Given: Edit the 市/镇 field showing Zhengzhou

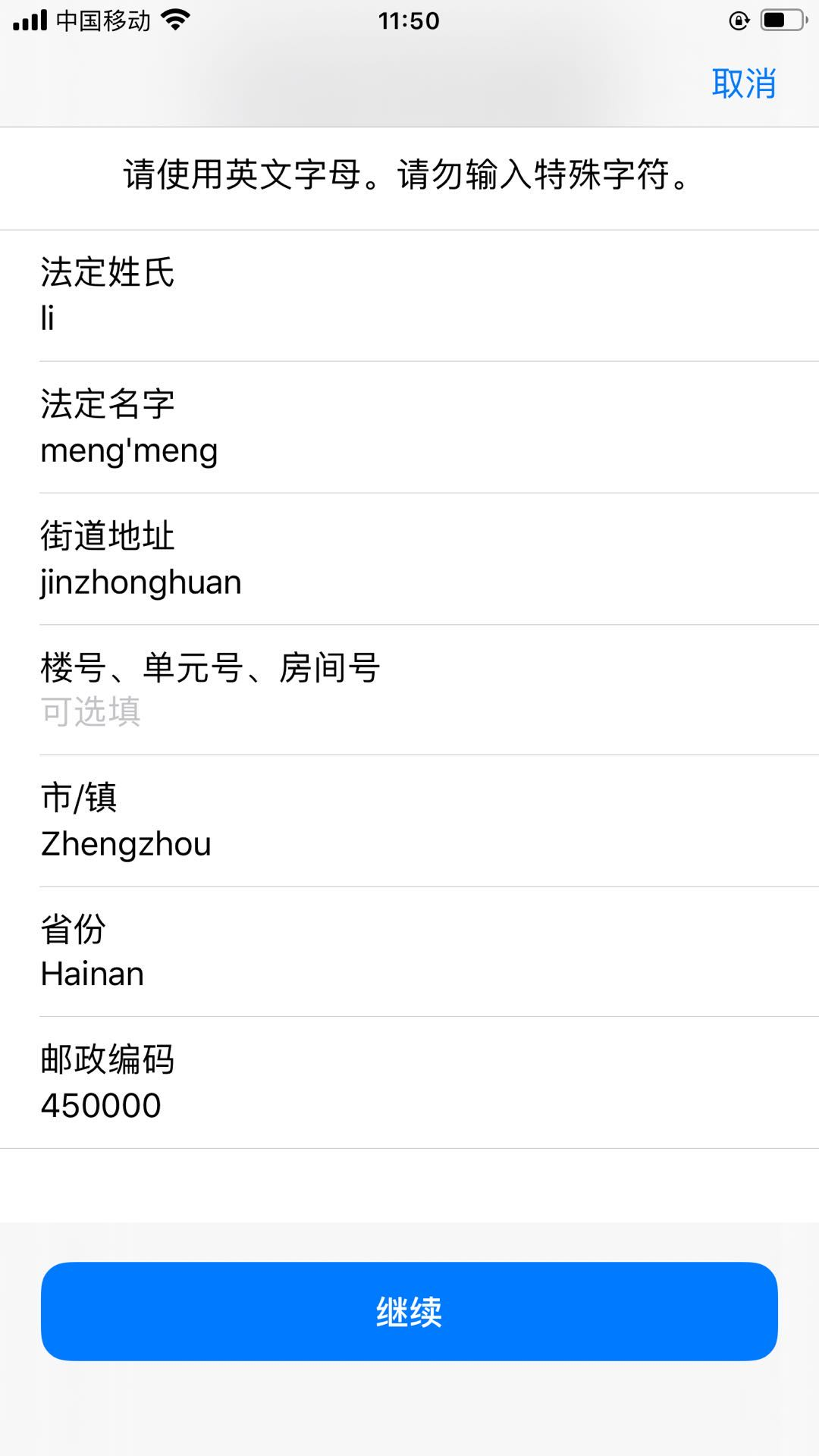Looking at the screenshot, I should pos(409,844).
